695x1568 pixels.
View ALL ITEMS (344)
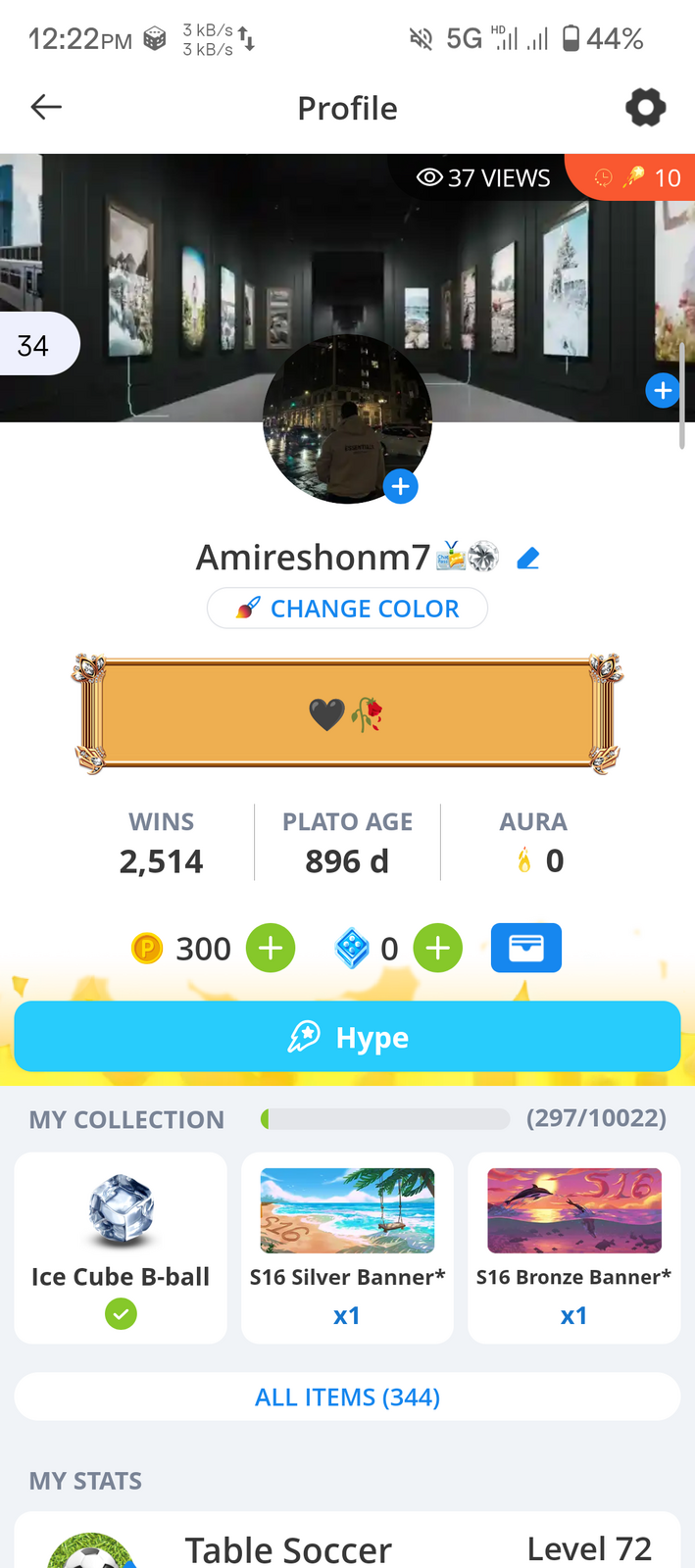coord(347,1396)
